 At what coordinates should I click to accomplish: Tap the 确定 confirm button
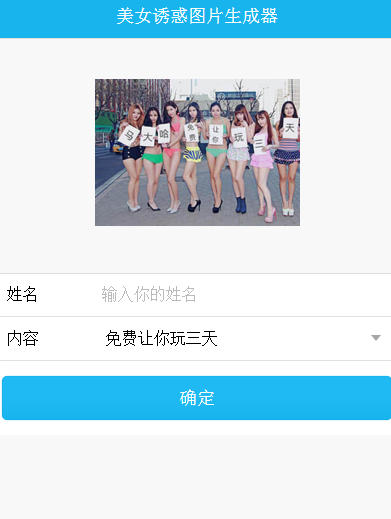[196, 398]
